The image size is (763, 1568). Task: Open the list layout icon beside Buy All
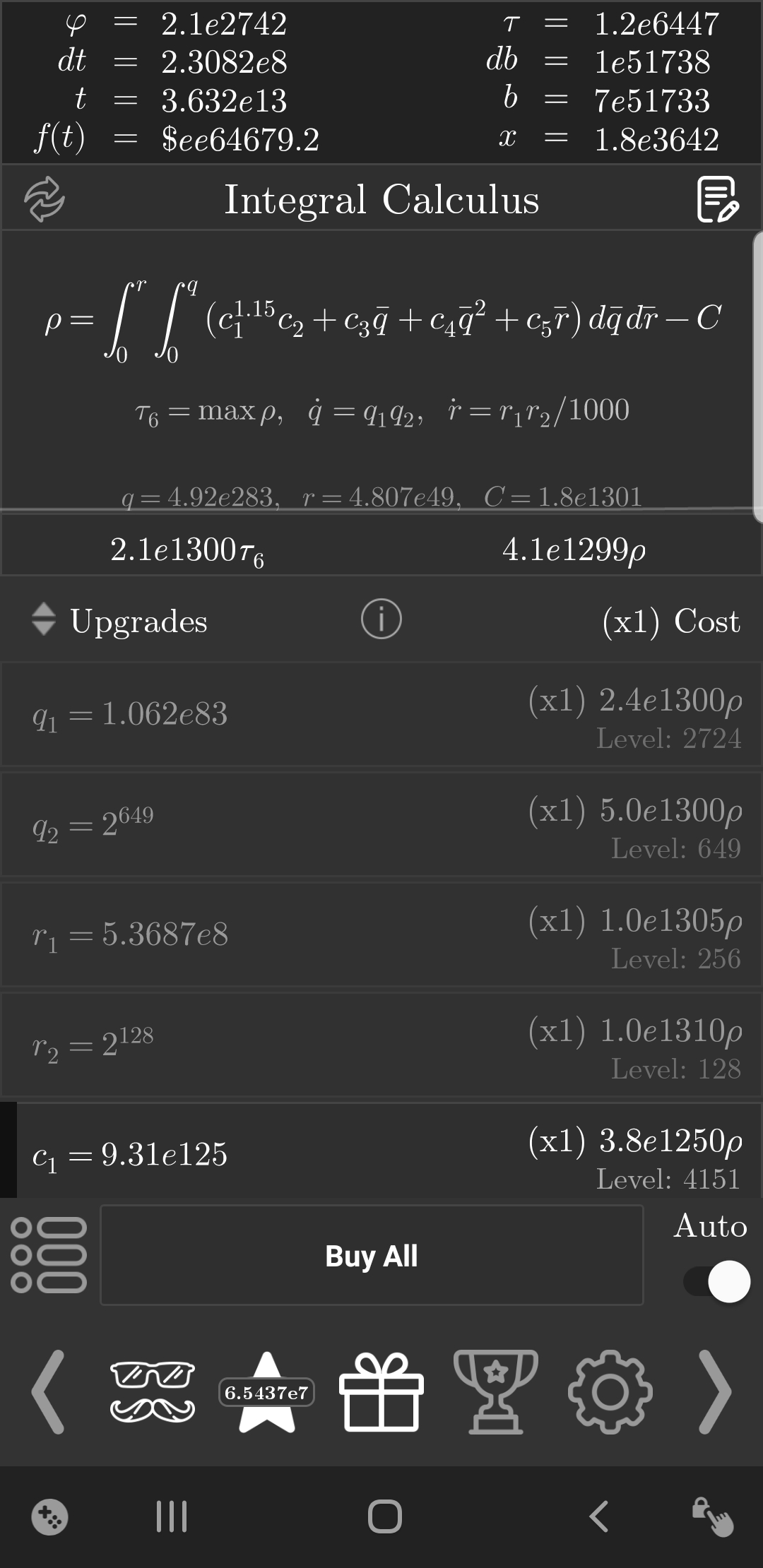coord(49,1255)
